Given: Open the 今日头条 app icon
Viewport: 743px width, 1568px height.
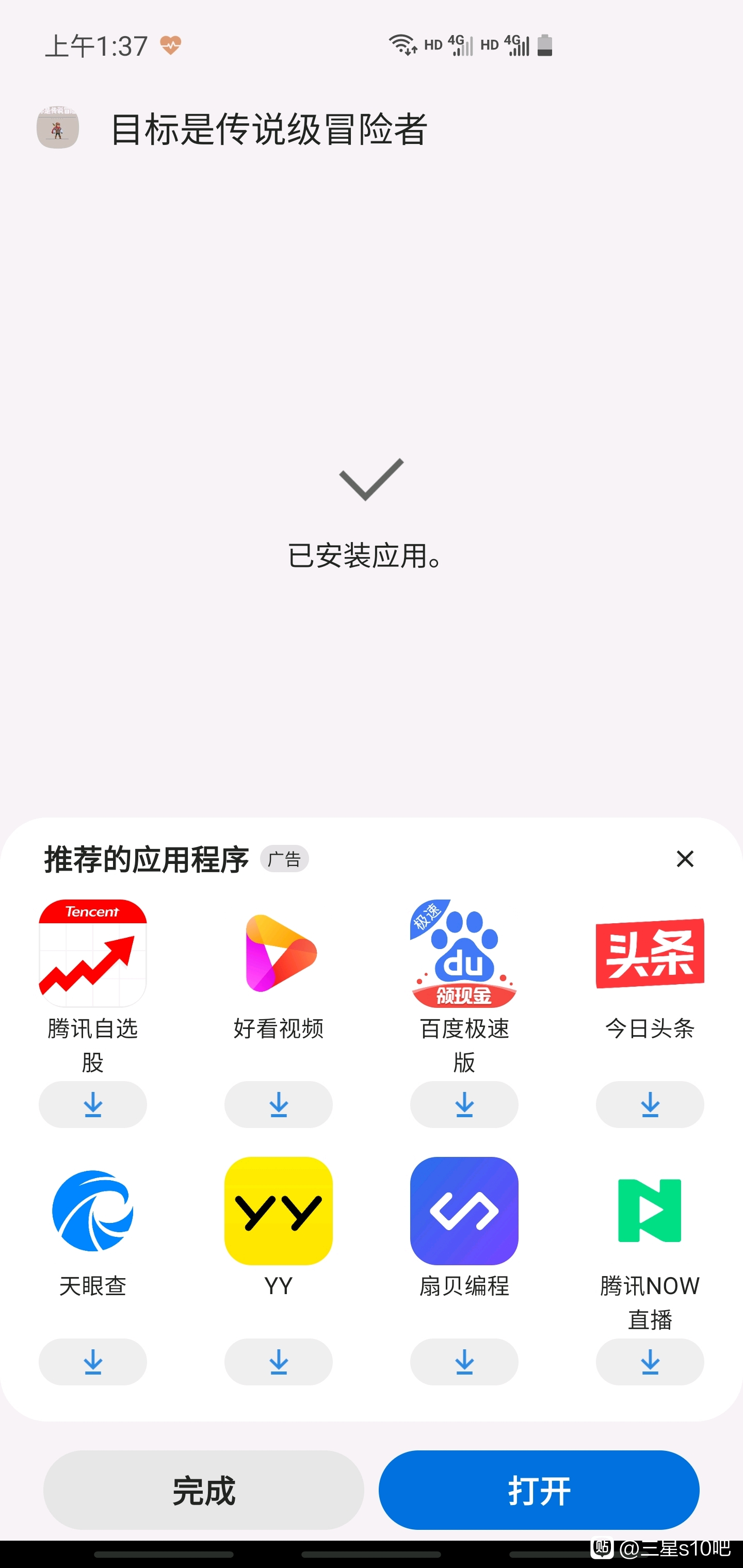Looking at the screenshot, I should [650, 953].
